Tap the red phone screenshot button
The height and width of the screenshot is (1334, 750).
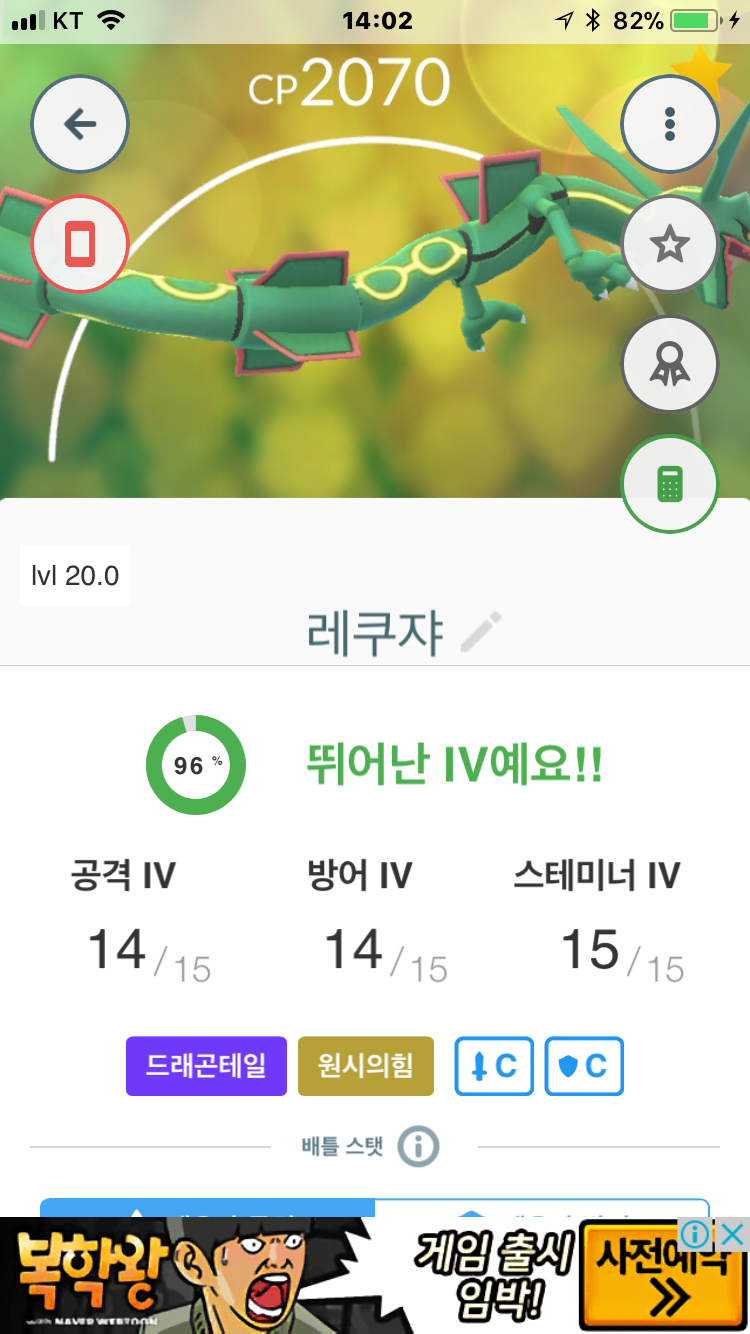(x=80, y=244)
